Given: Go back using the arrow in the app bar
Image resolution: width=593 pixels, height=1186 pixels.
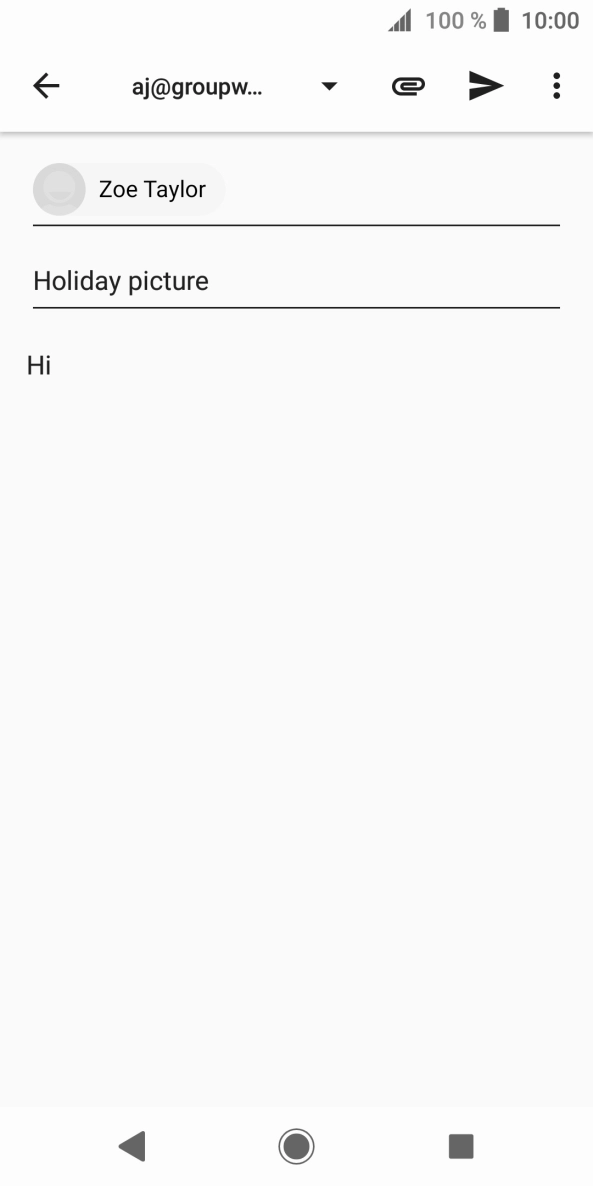Looking at the screenshot, I should [x=46, y=86].
